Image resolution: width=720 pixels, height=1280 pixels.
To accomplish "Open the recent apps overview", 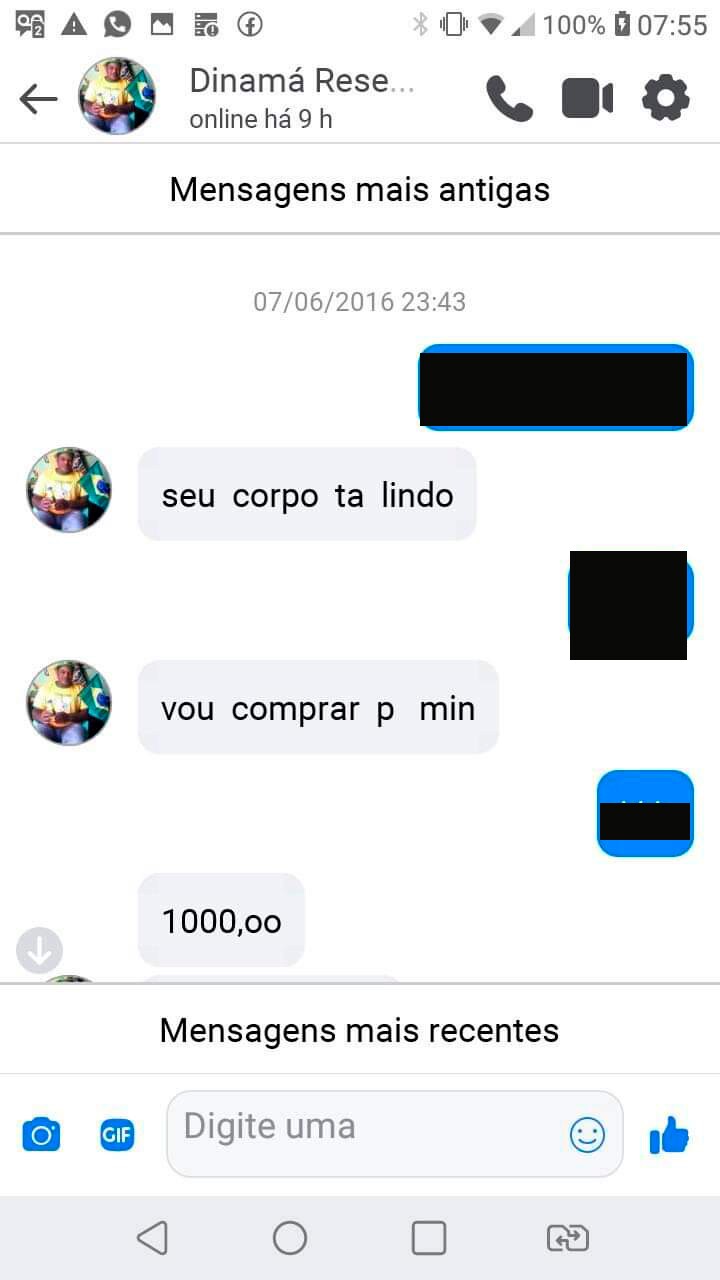I will click(429, 1238).
